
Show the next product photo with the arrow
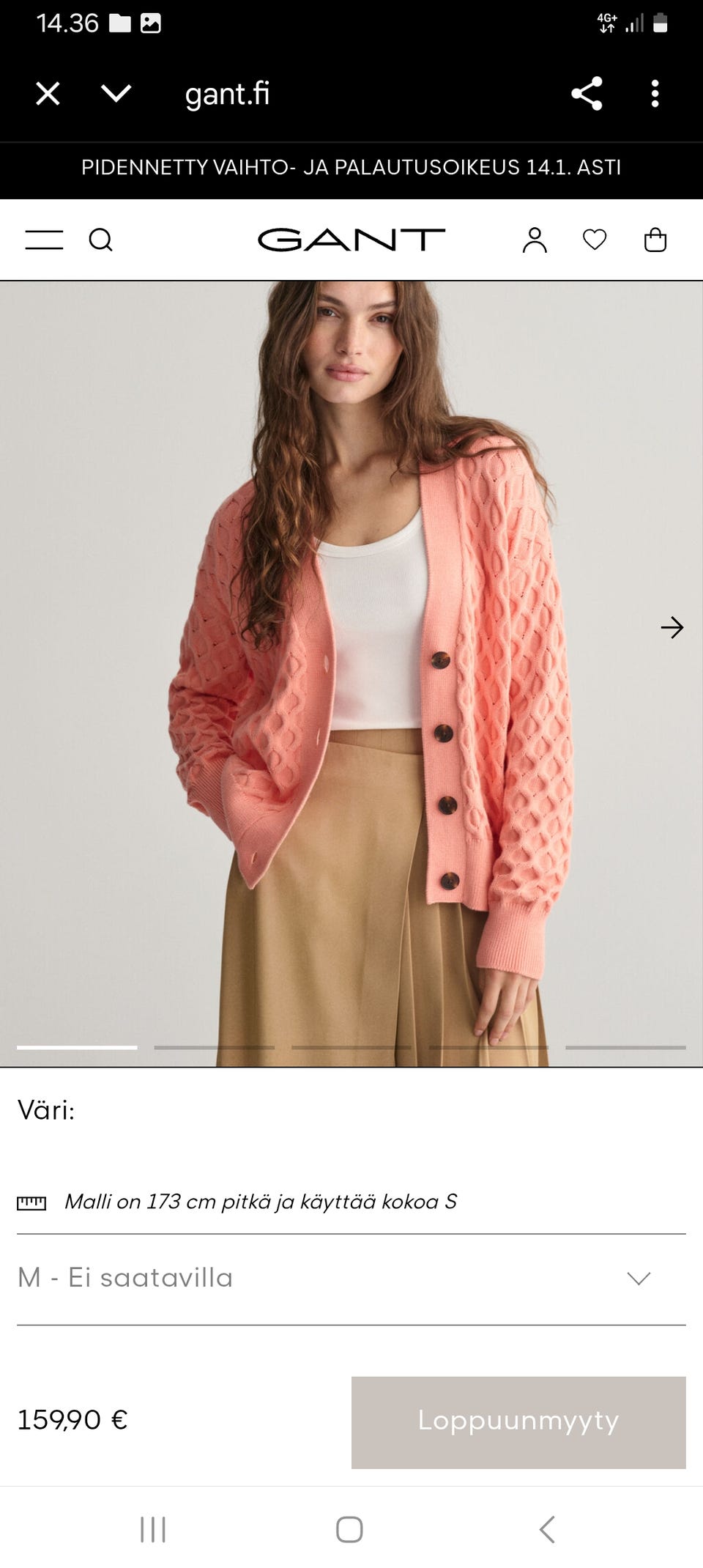point(672,627)
